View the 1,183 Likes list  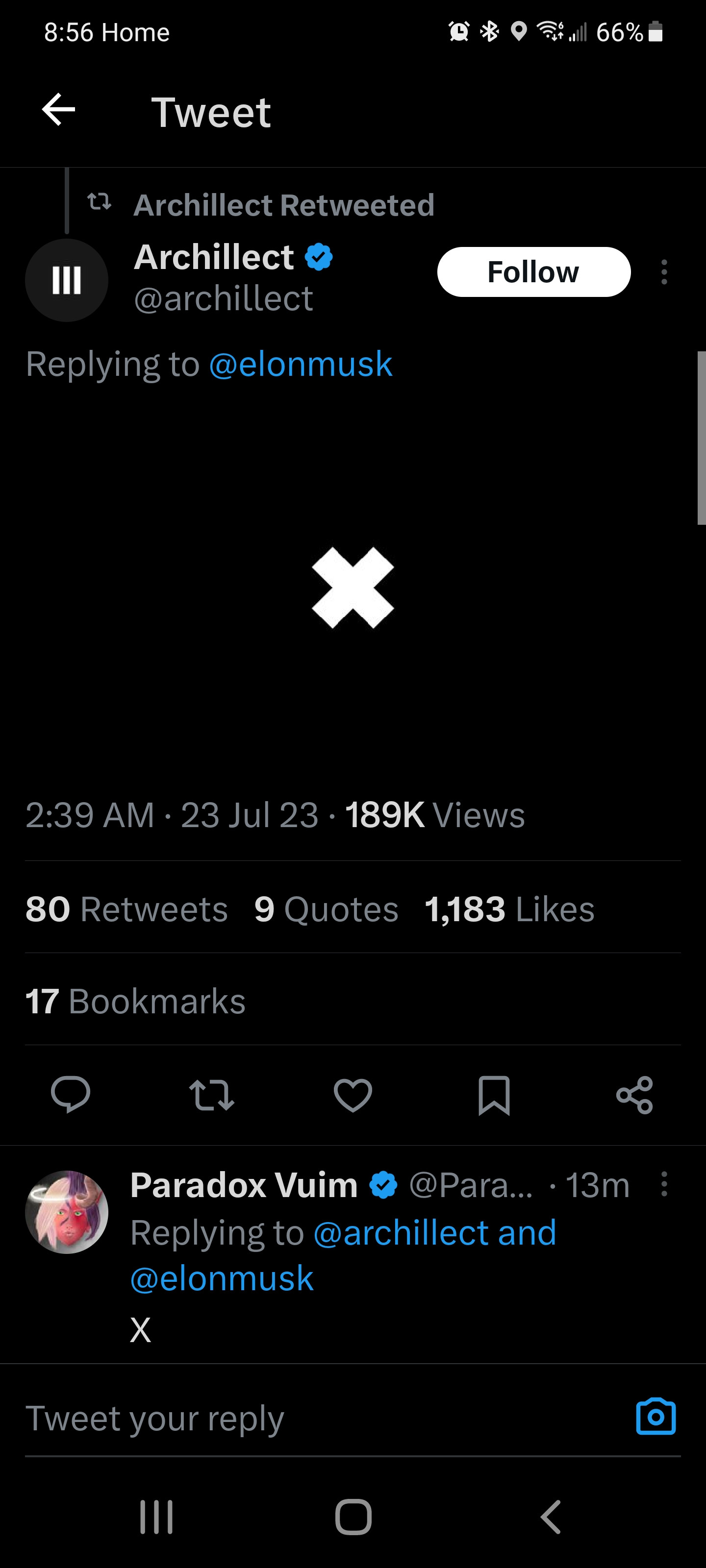click(508, 909)
